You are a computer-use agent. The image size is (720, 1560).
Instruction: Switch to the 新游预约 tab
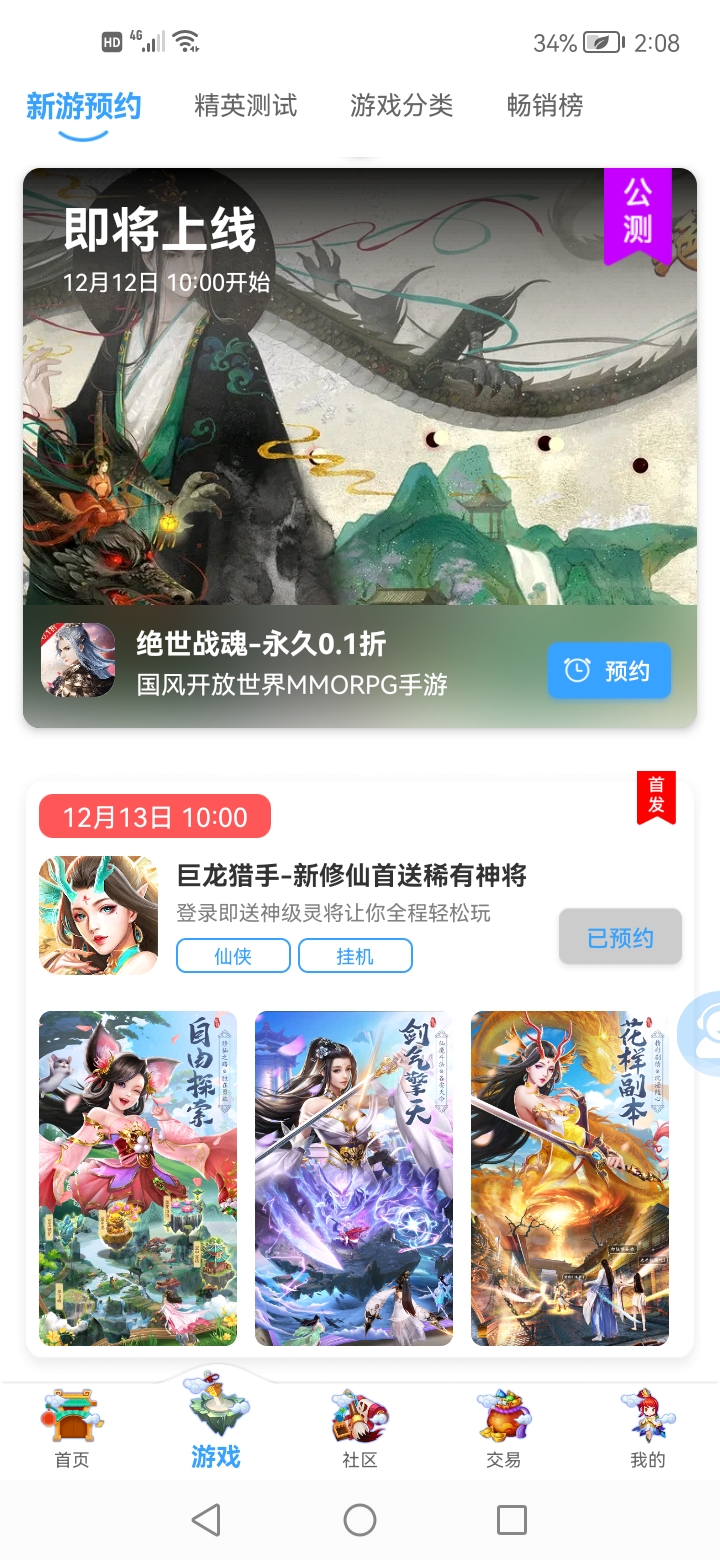click(x=83, y=106)
